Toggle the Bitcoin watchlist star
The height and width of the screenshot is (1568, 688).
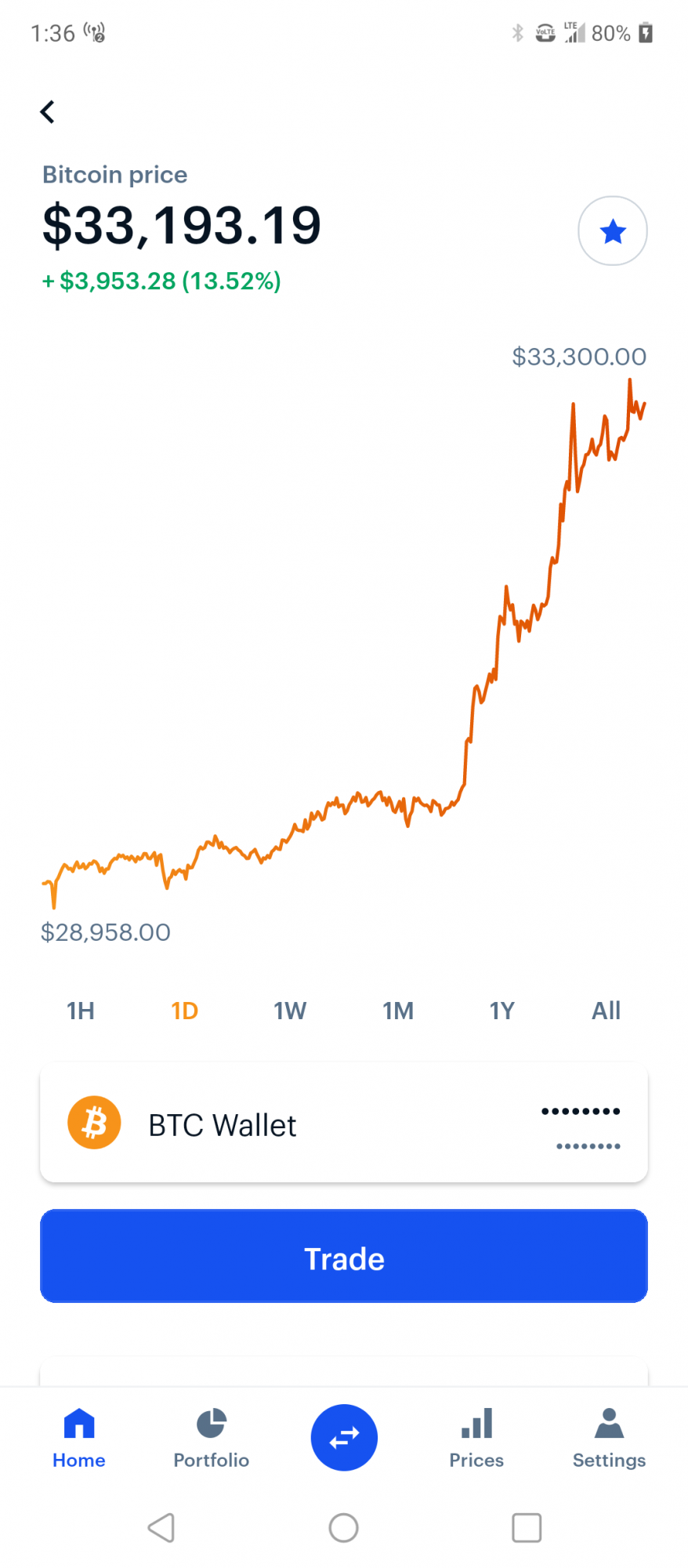coord(612,230)
